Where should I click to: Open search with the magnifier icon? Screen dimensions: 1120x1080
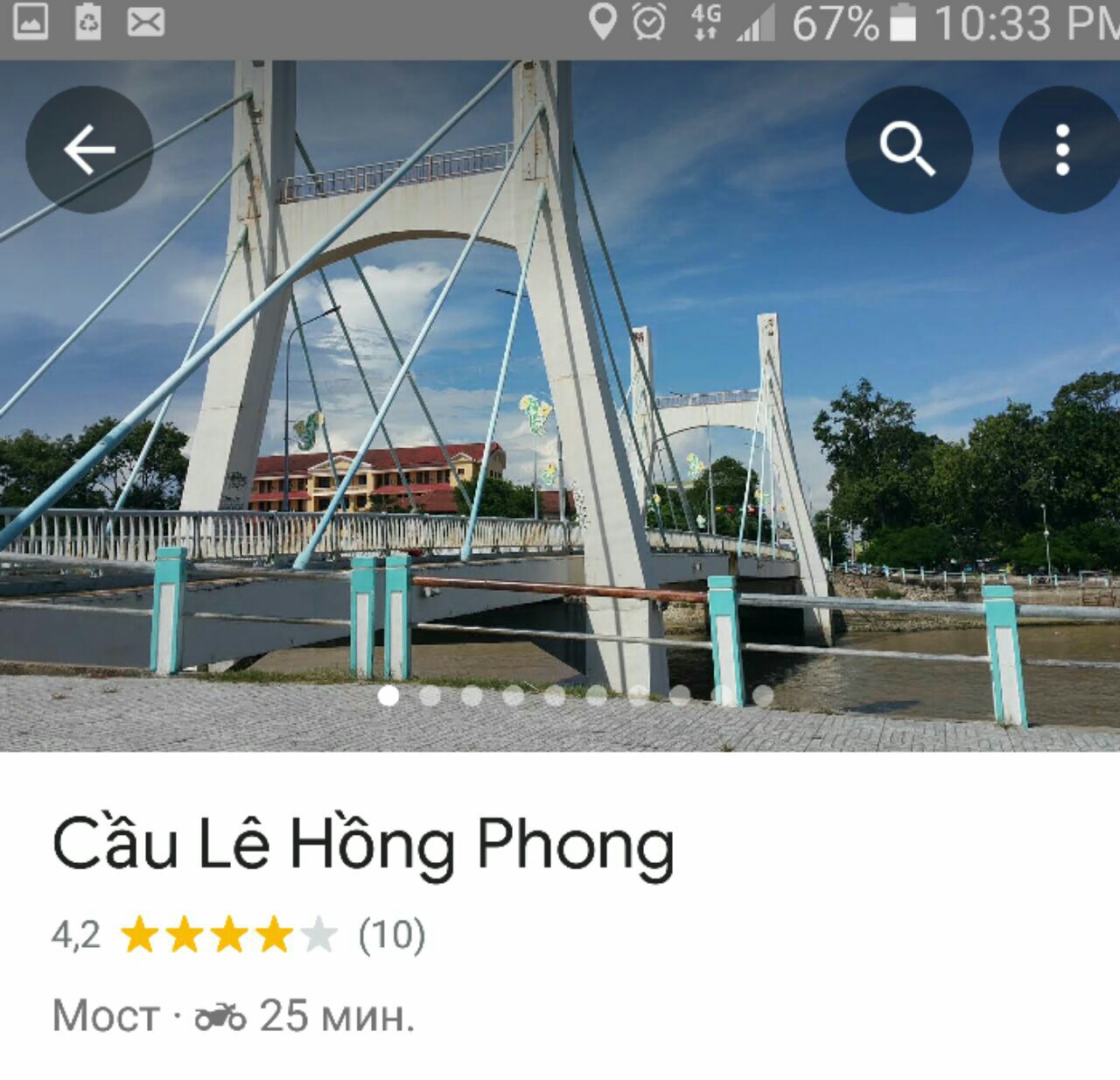[908, 150]
